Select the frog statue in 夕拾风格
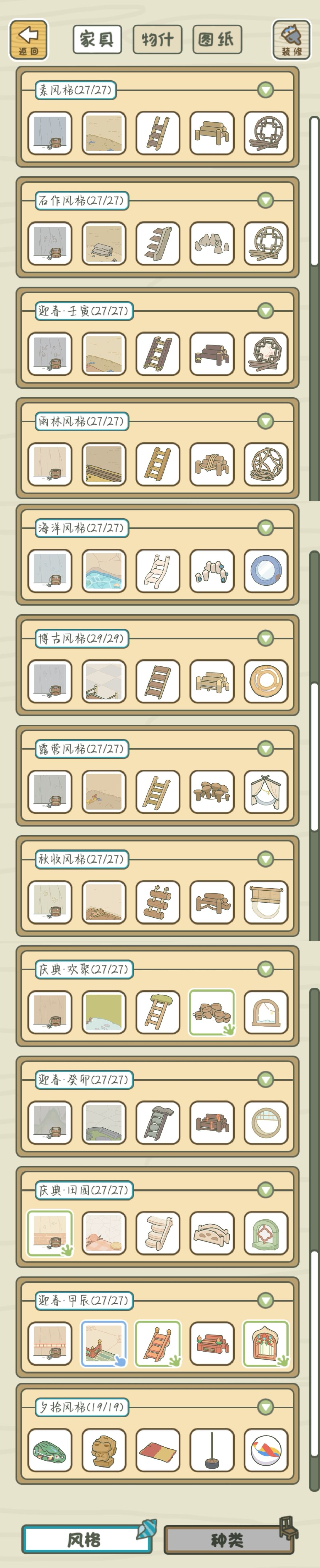 click(104, 1450)
